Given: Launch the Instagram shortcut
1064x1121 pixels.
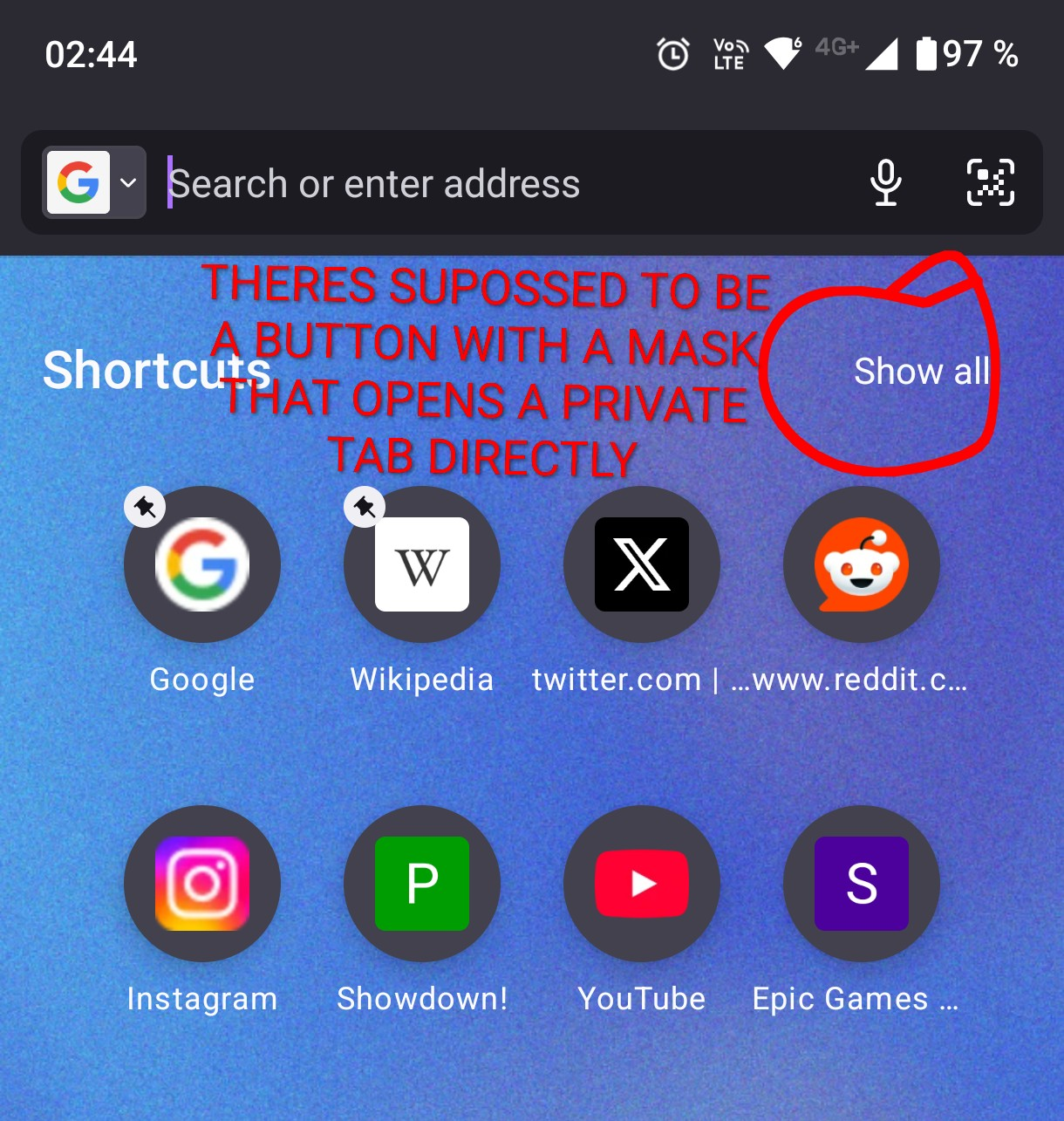Looking at the screenshot, I should point(202,884).
